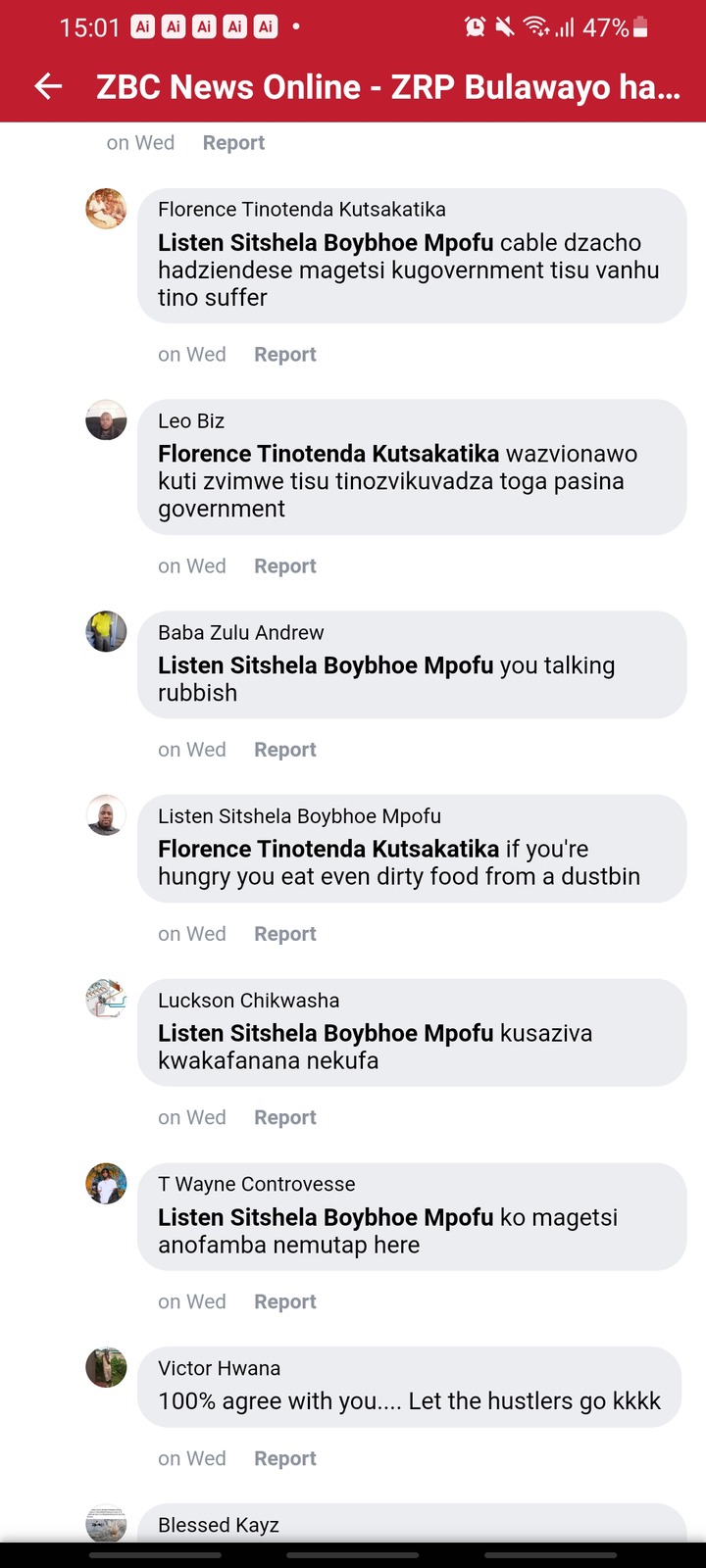Report the topmost partially visible comment

click(x=233, y=143)
